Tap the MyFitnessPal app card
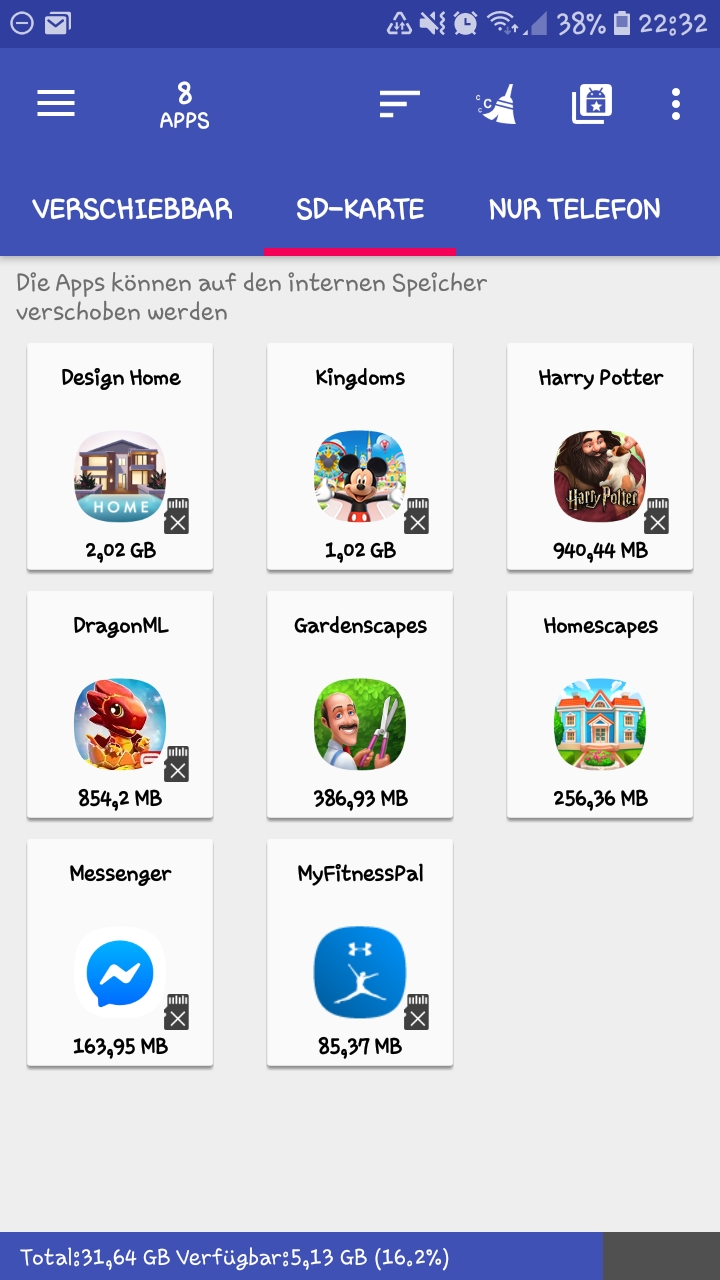 pyautogui.click(x=360, y=953)
